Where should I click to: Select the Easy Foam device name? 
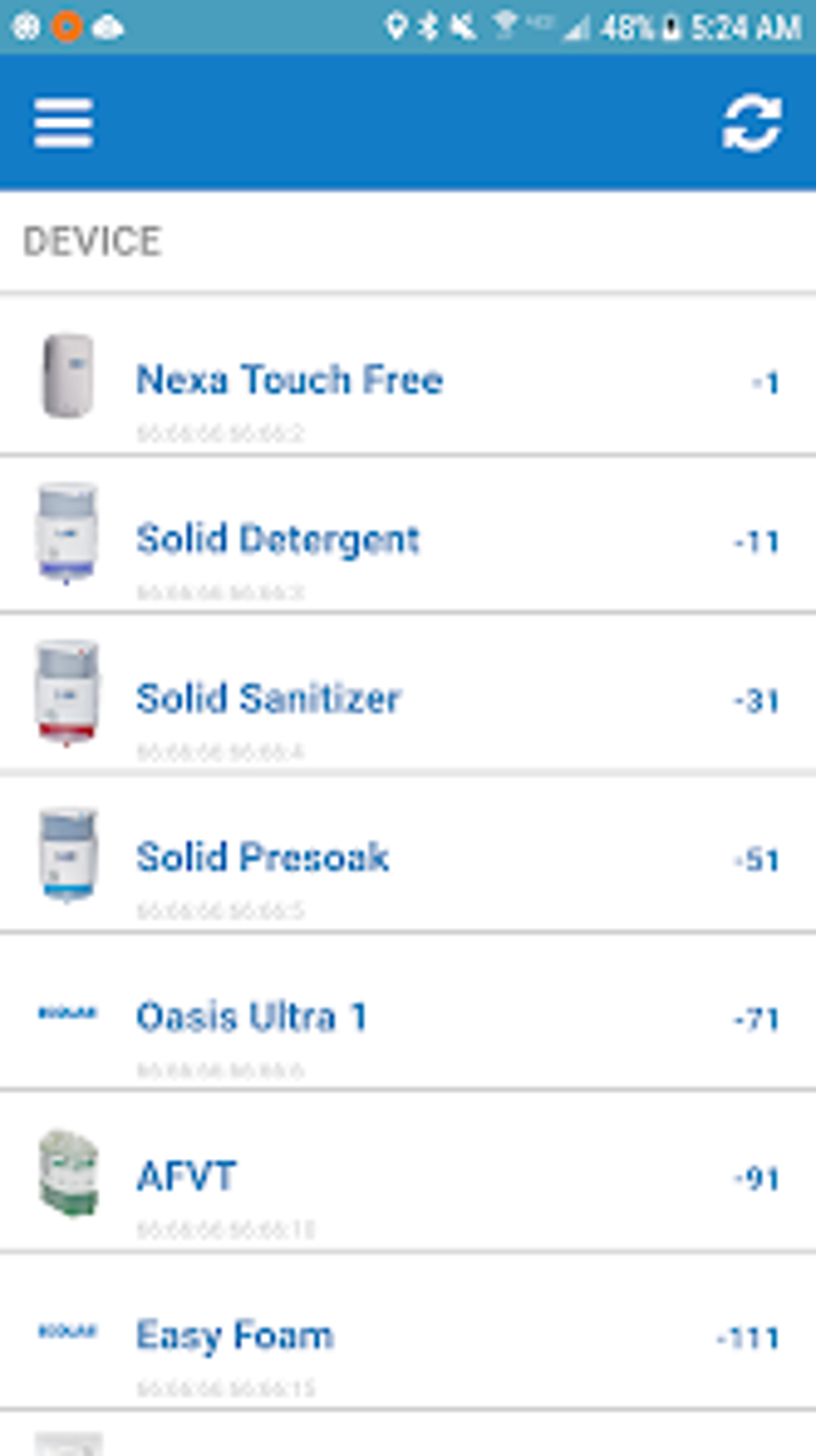[235, 1333]
